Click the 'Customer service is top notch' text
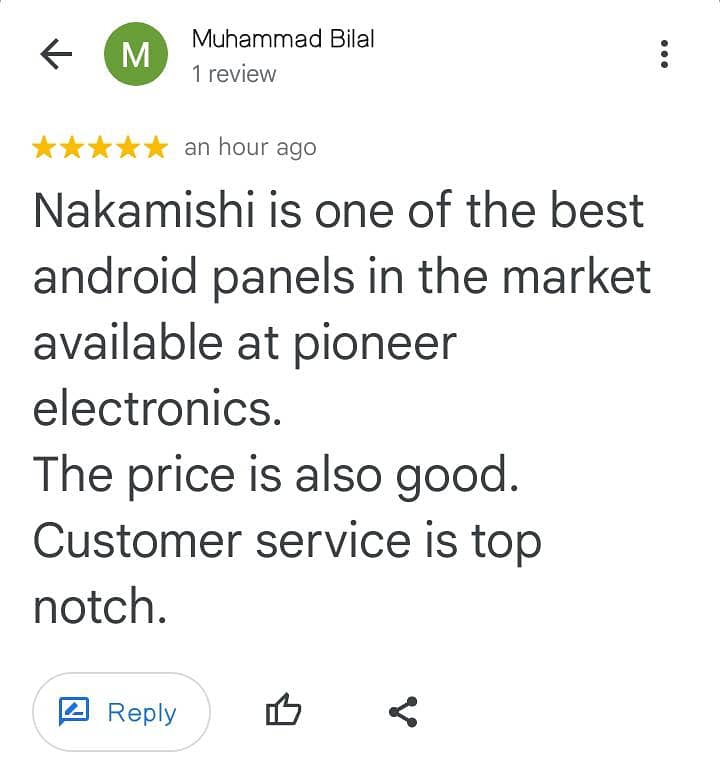The height and width of the screenshot is (763, 720). [287, 540]
